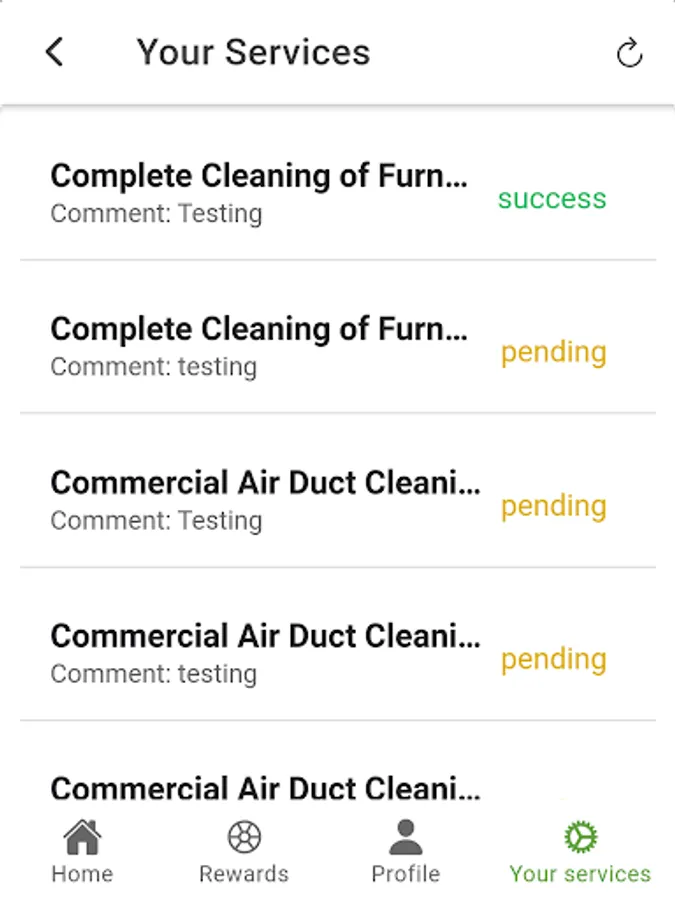Refresh the services list

coord(629,53)
